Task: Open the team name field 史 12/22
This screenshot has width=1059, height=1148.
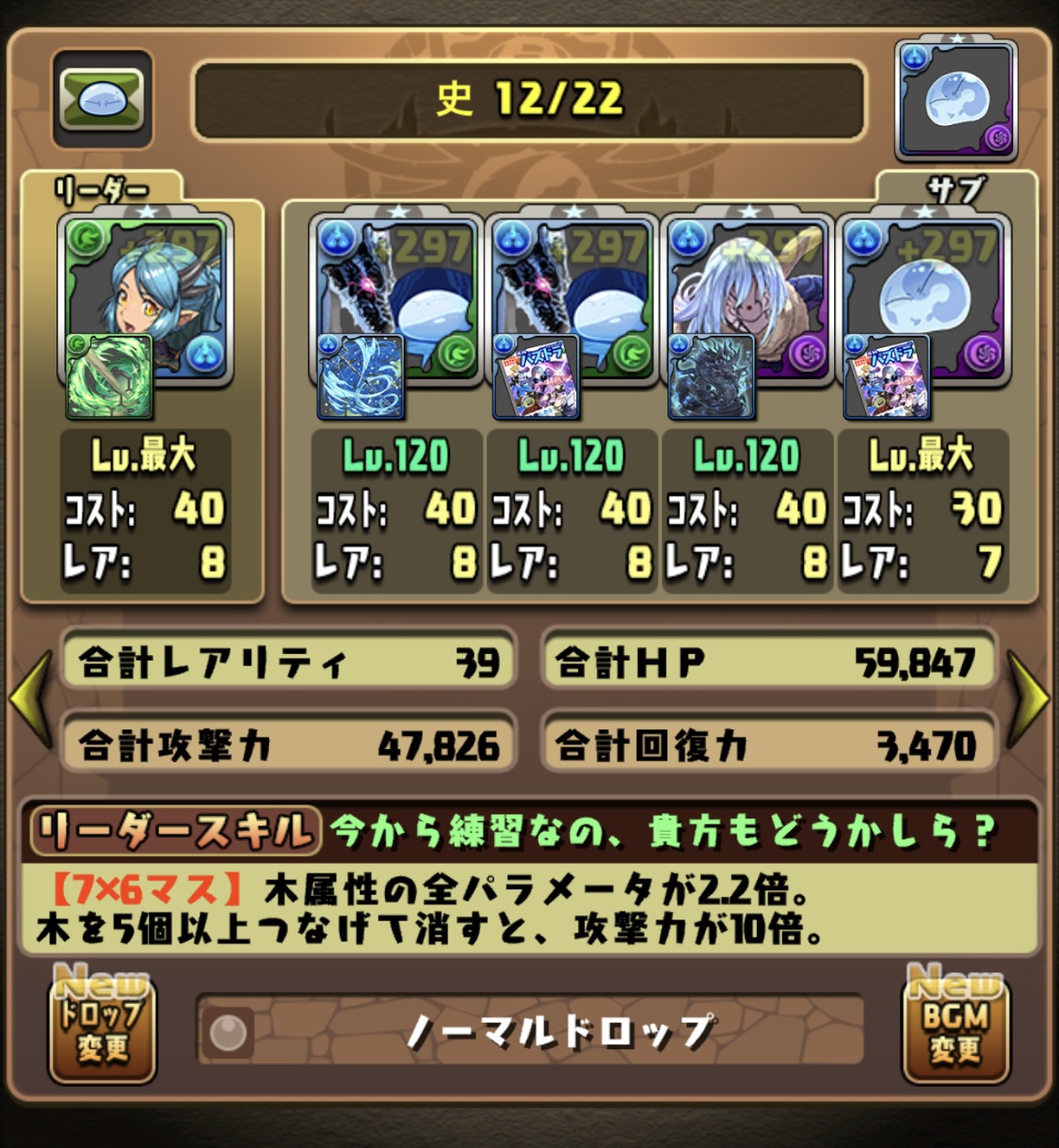Action: click(x=529, y=100)
